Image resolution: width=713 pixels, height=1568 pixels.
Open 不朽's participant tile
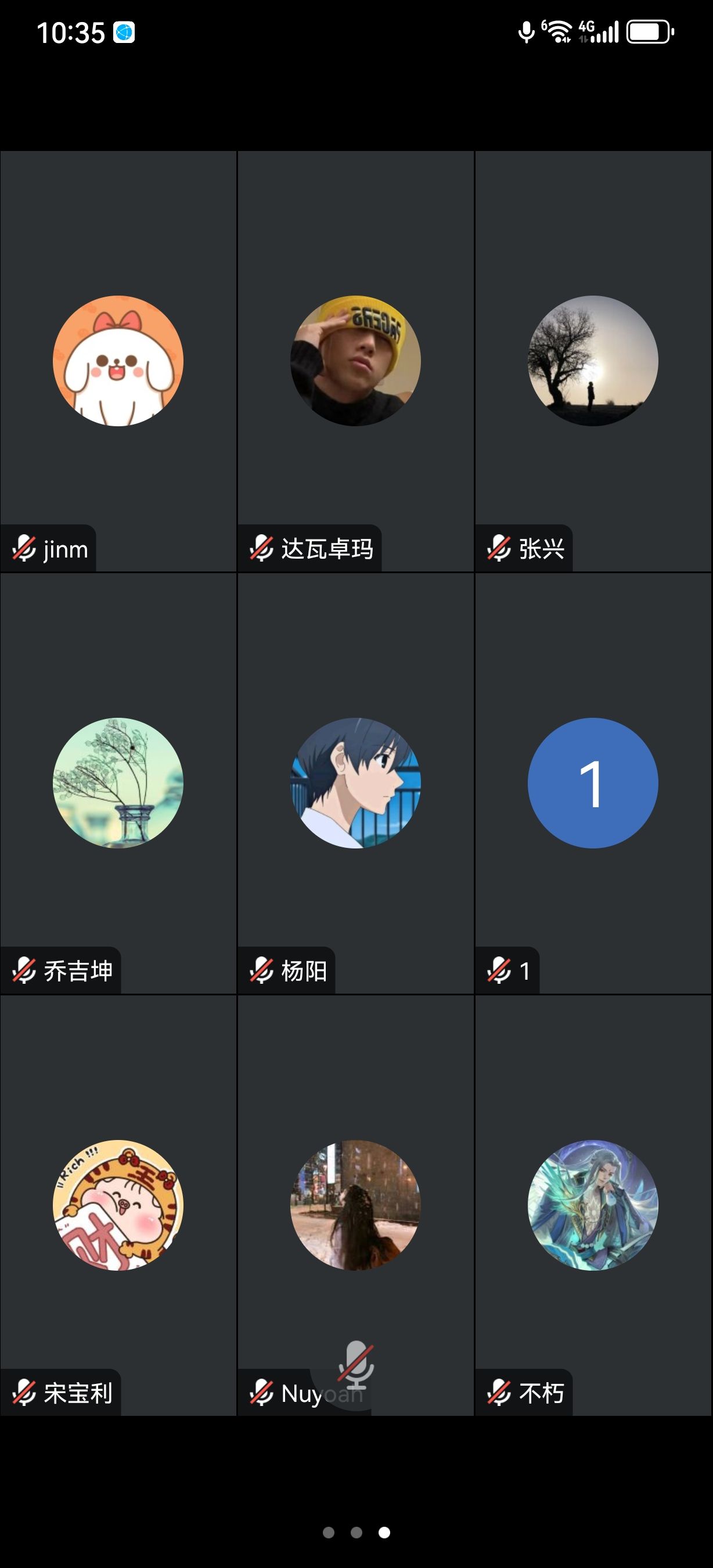coord(593,1205)
